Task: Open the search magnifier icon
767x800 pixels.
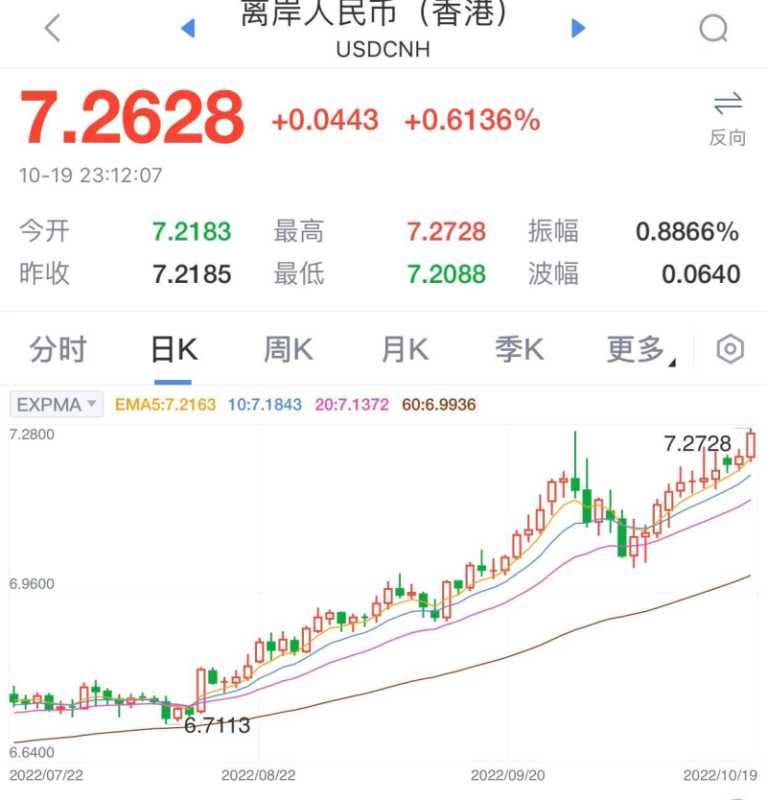Action: 713,29
